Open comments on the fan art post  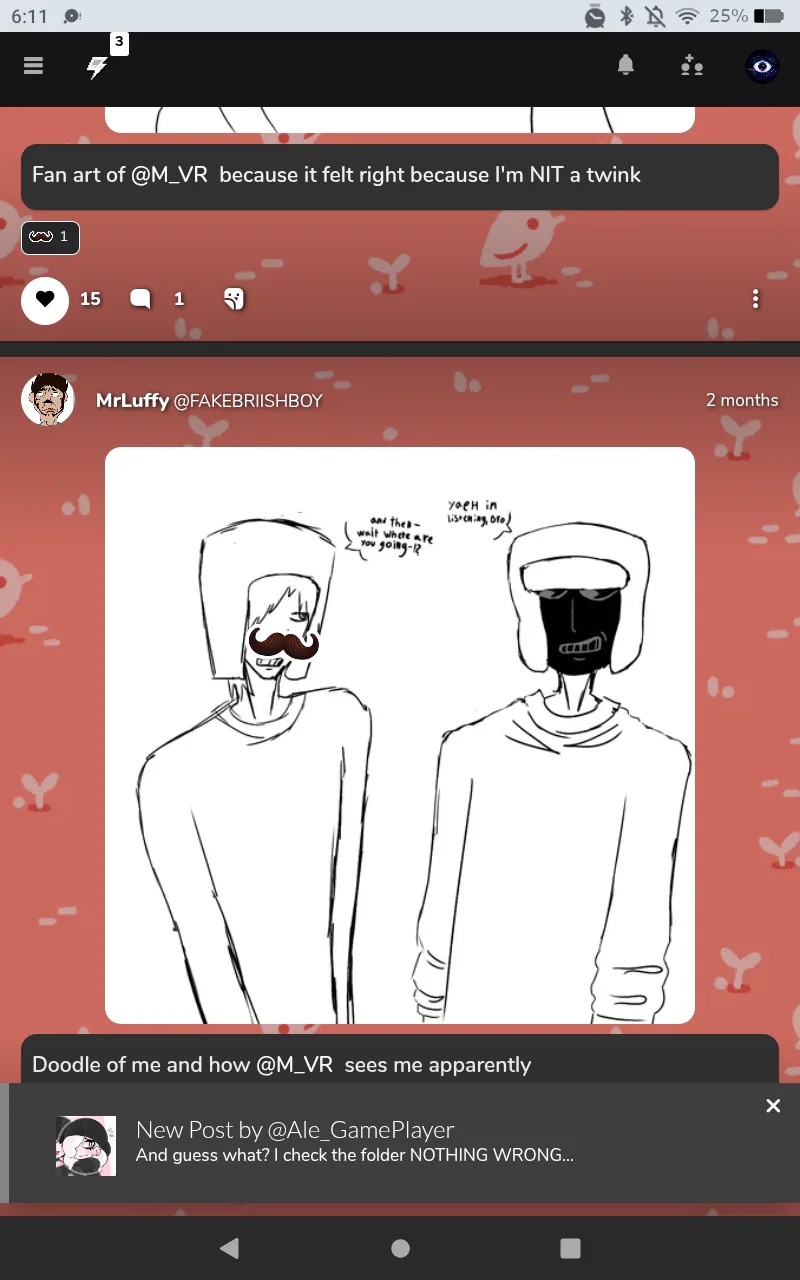coord(141,299)
